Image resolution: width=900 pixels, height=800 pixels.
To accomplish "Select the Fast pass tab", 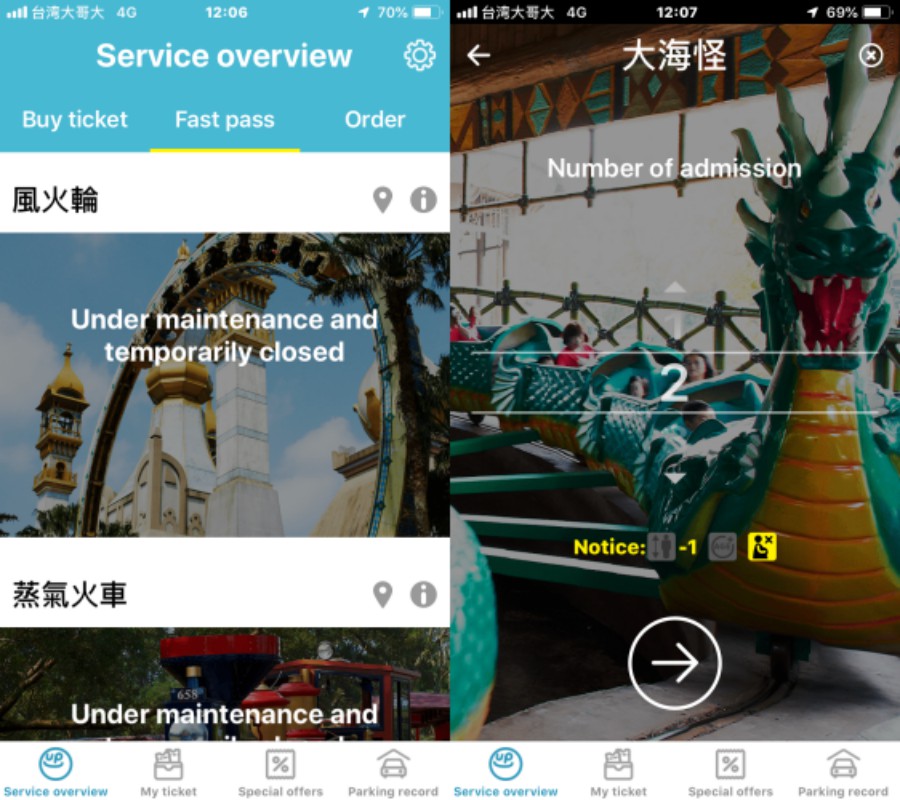I will (x=224, y=119).
